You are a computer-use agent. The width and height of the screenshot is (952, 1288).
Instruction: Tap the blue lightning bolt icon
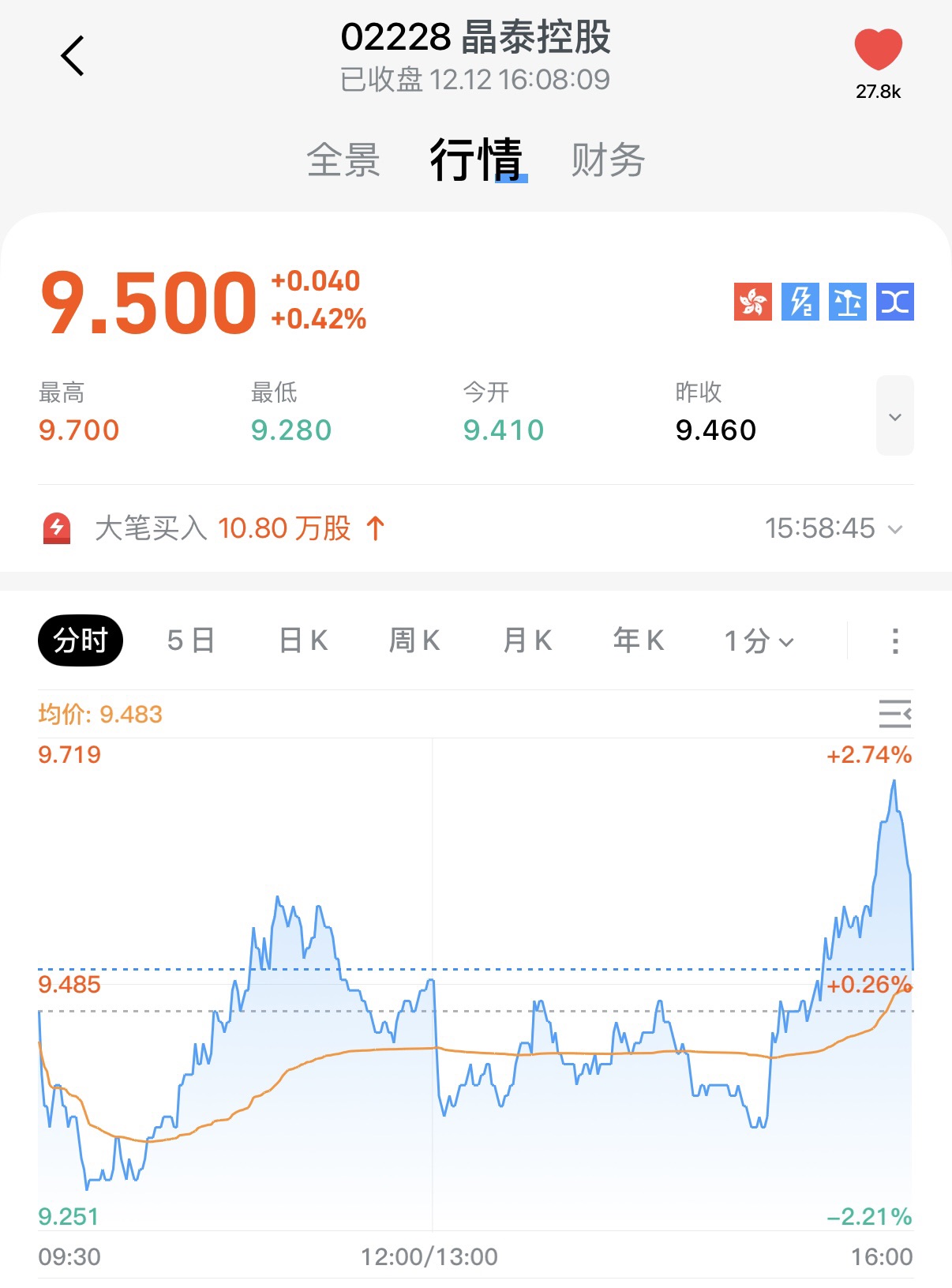pyautogui.click(x=800, y=302)
